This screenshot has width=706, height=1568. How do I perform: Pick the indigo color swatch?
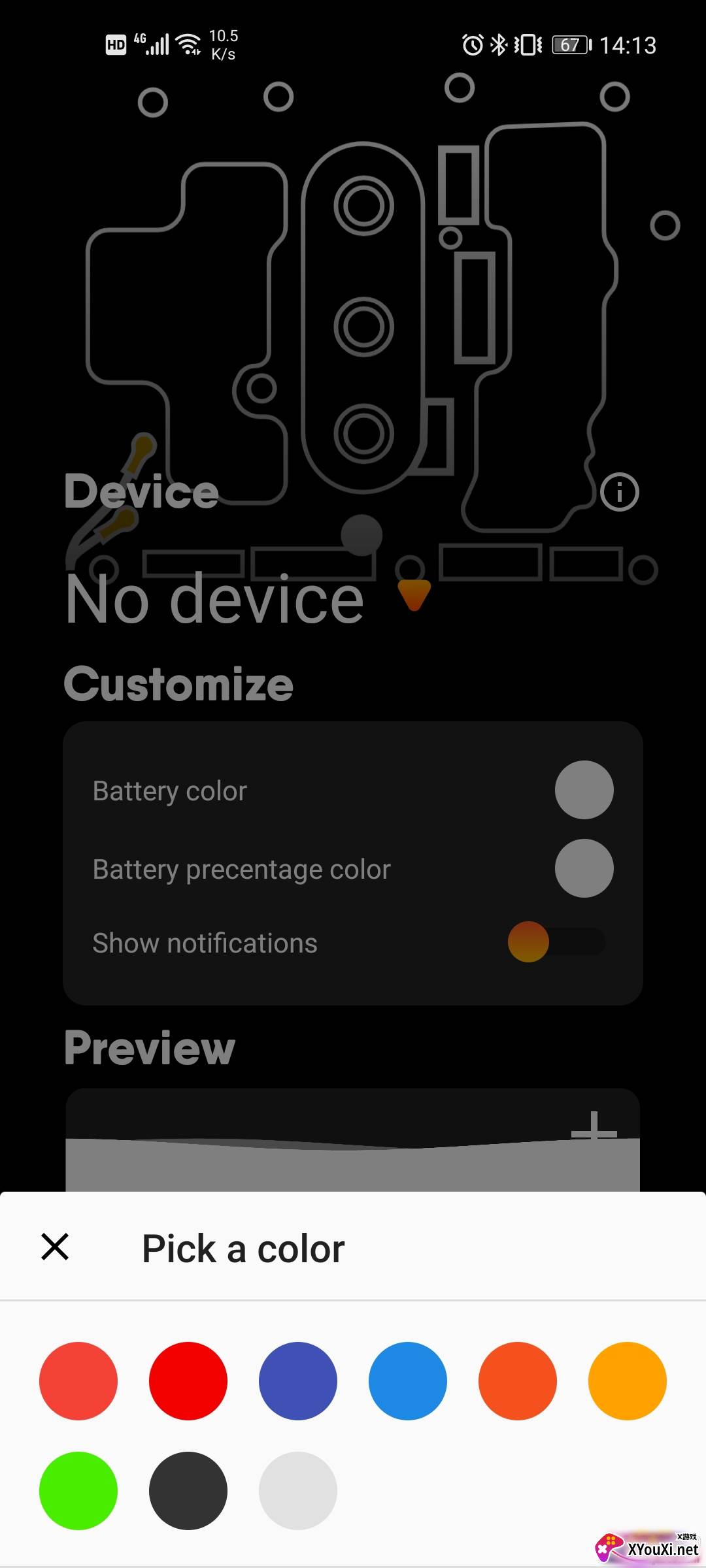pyautogui.click(x=298, y=1381)
